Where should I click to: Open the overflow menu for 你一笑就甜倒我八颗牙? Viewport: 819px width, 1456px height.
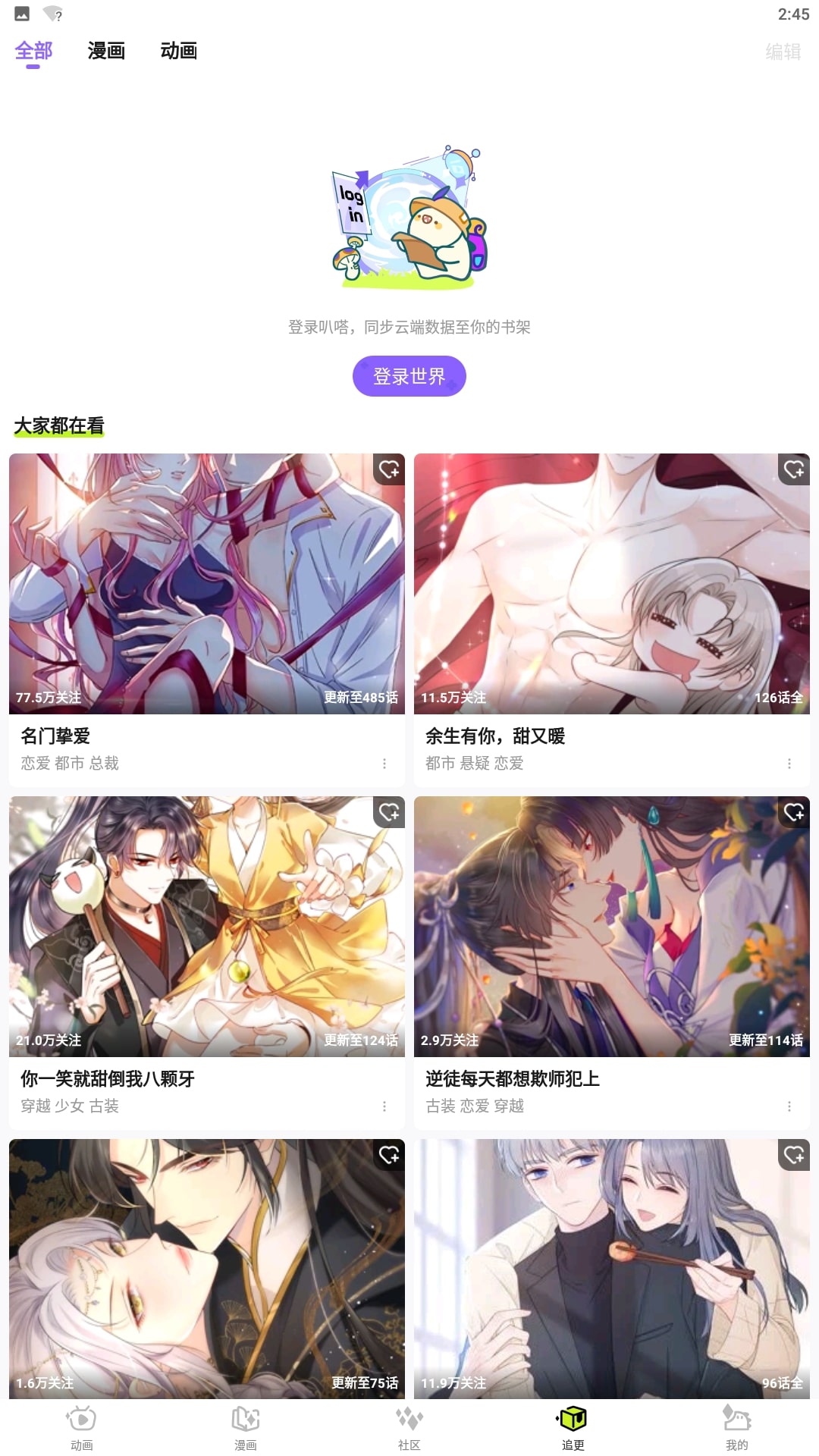point(384,1106)
